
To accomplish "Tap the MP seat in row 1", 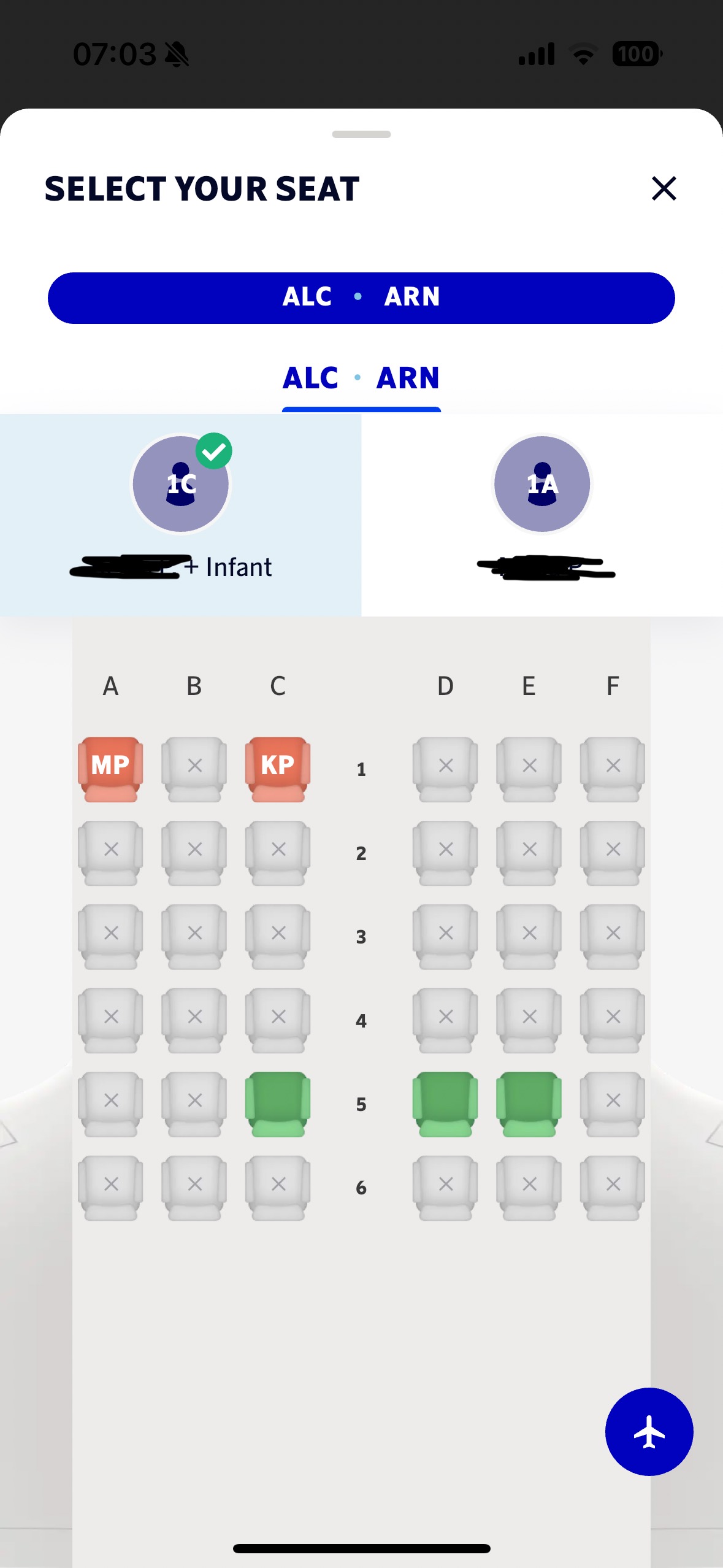I will [x=110, y=768].
